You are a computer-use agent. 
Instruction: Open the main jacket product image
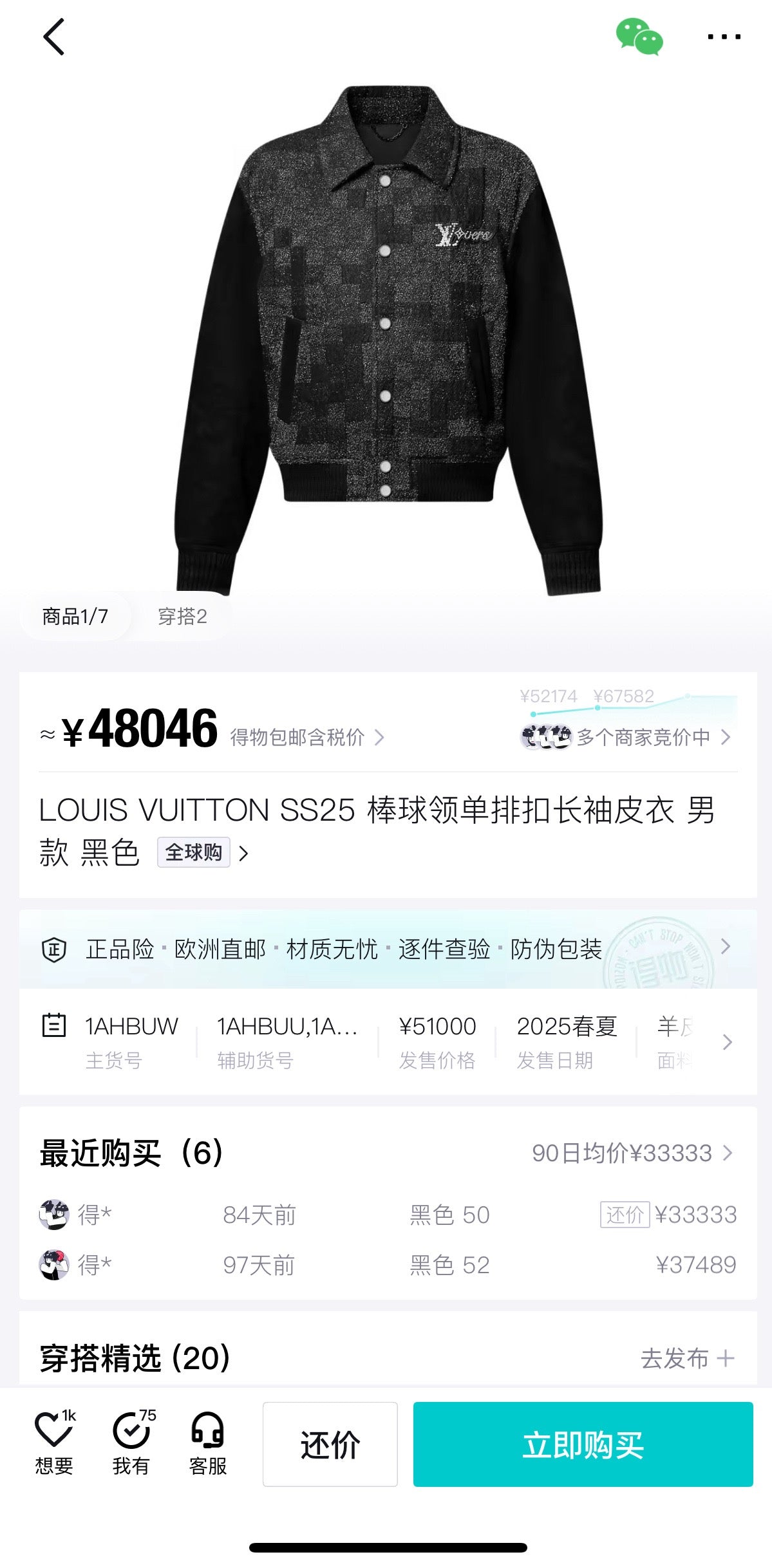click(386, 341)
